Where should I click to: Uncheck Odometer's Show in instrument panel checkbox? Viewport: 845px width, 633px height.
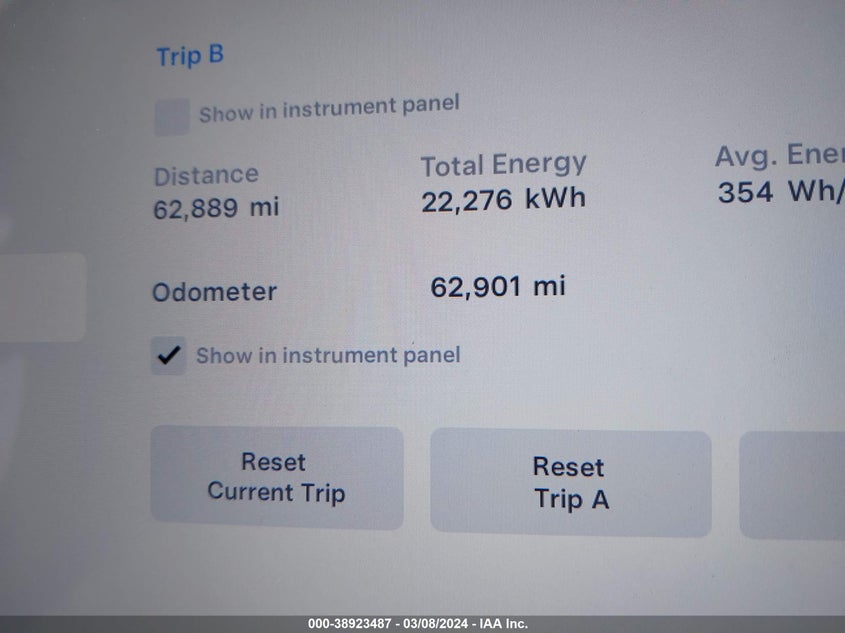[x=169, y=355]
